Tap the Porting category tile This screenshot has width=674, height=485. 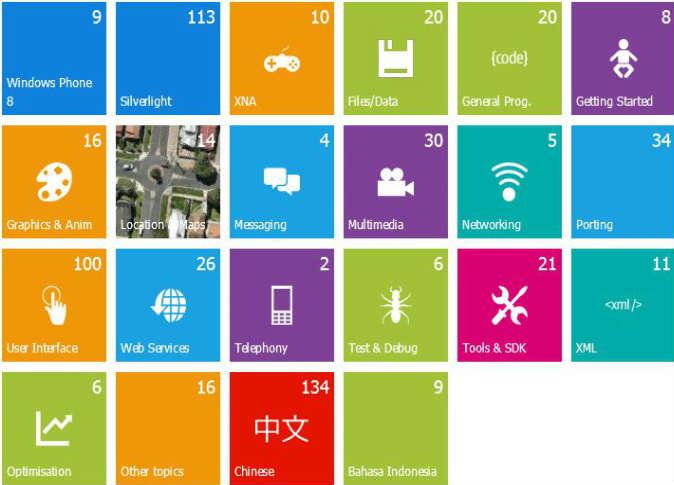click(623, 181)
